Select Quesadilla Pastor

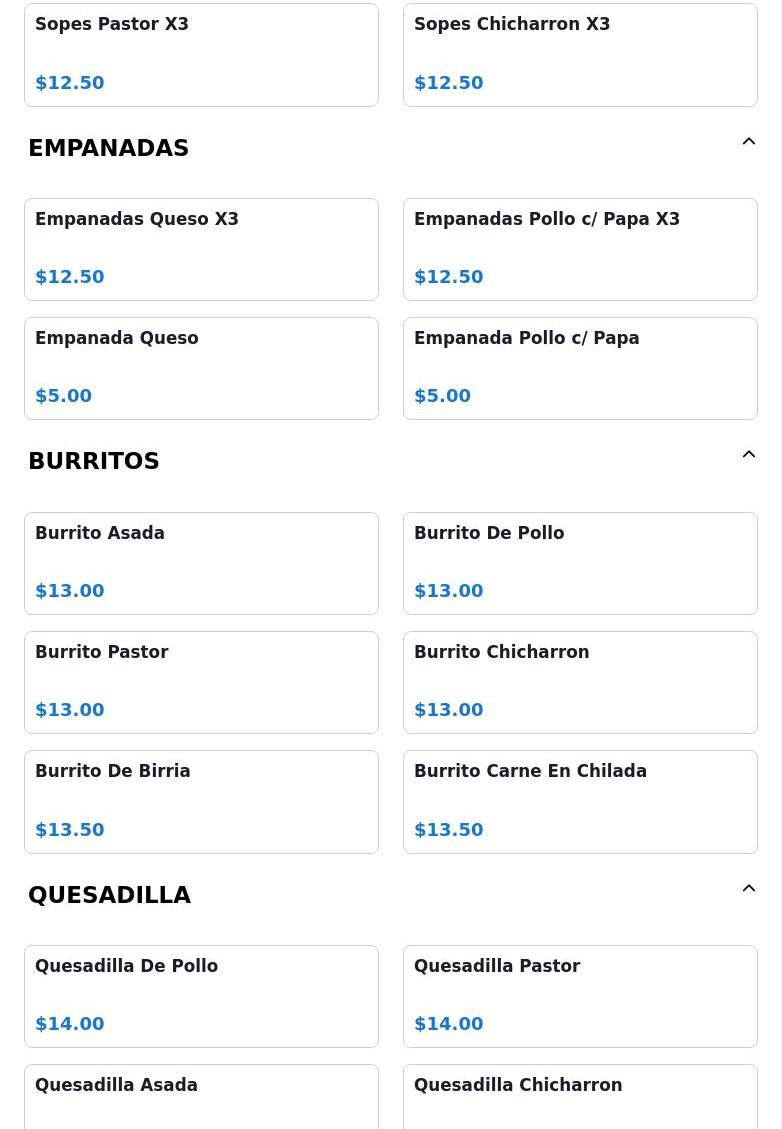coord(580,996)
